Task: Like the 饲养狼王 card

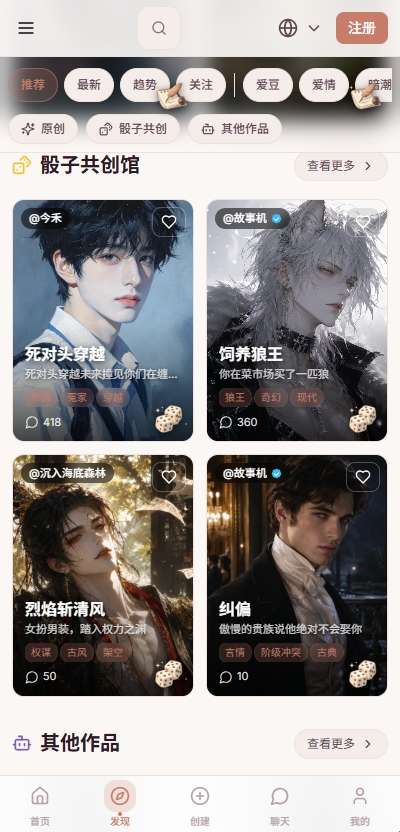Action: (363, 222)
